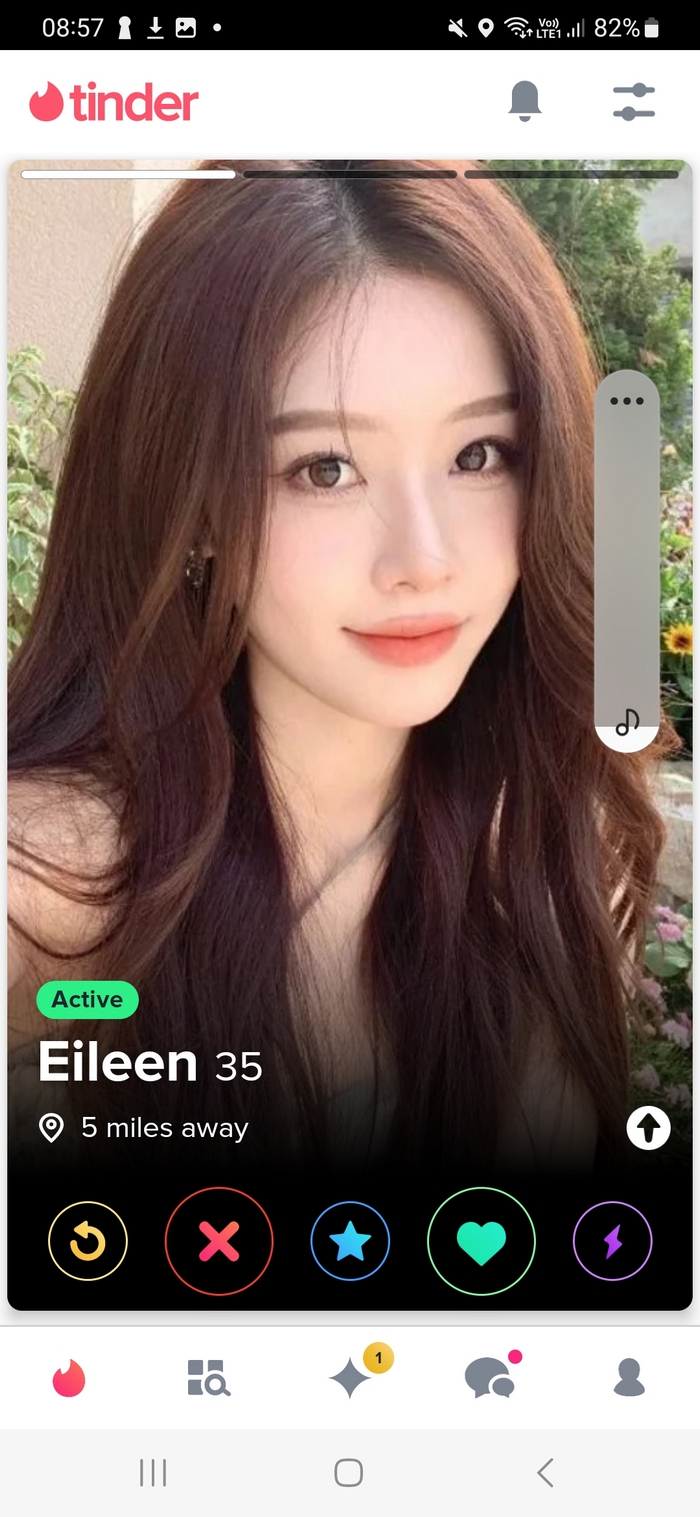This screenshot has width=700, height=1517.
Task: Open the profile tab
Action: (x=629, y=1378)
